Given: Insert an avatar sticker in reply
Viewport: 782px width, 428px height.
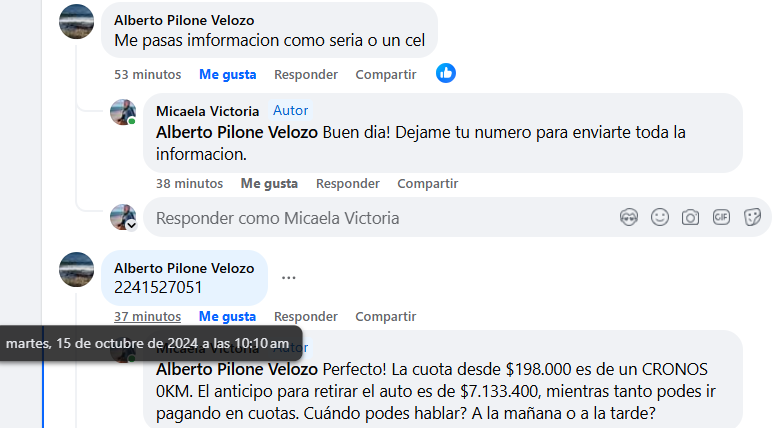Looking at the screenshot, I should (629, 217).
